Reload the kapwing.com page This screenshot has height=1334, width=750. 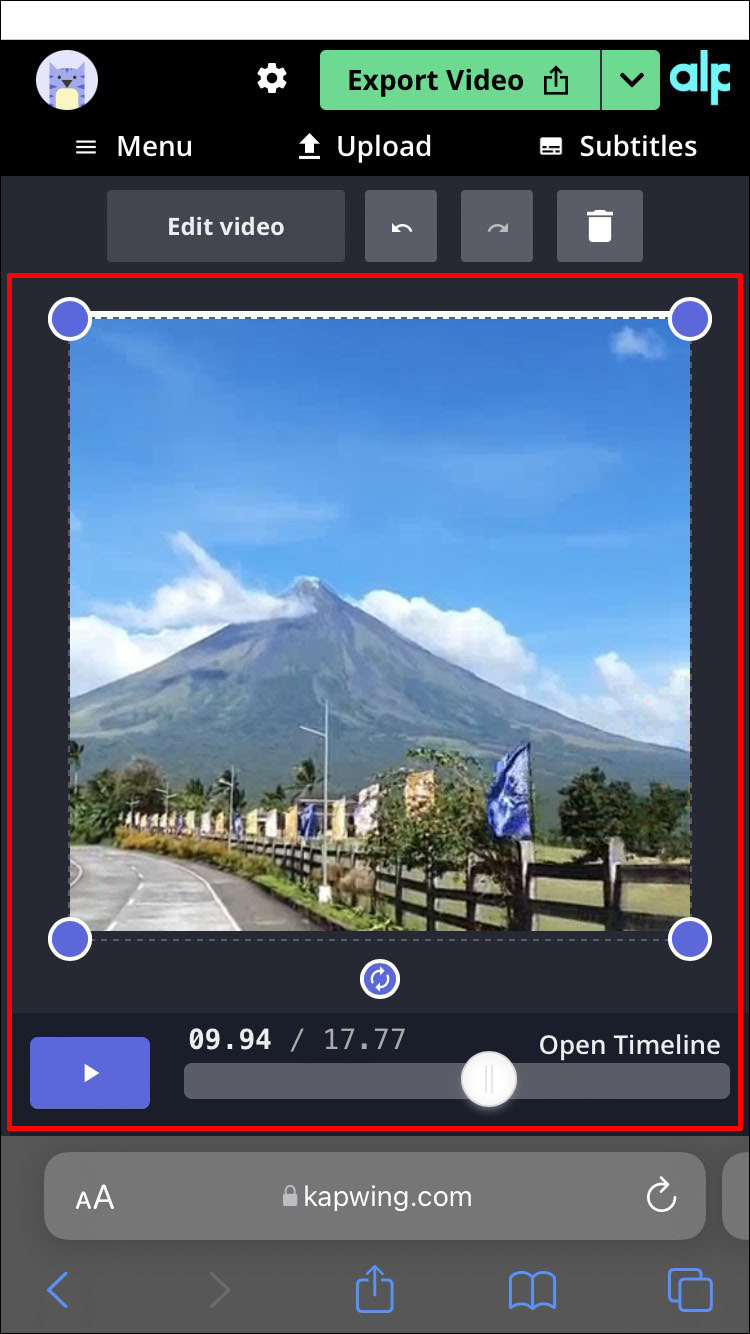pos(661,1196)
